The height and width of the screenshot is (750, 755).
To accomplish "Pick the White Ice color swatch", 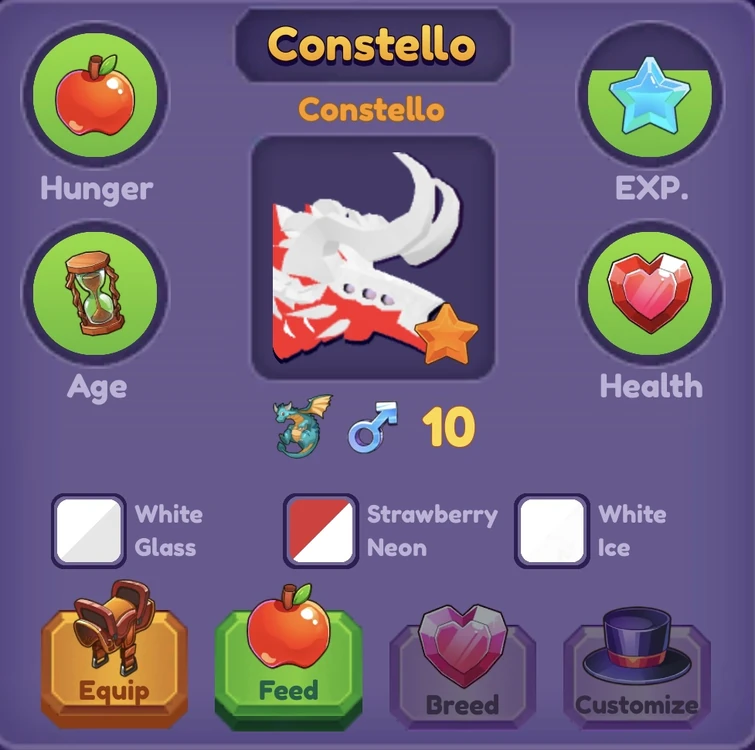I will pos(552,531).
